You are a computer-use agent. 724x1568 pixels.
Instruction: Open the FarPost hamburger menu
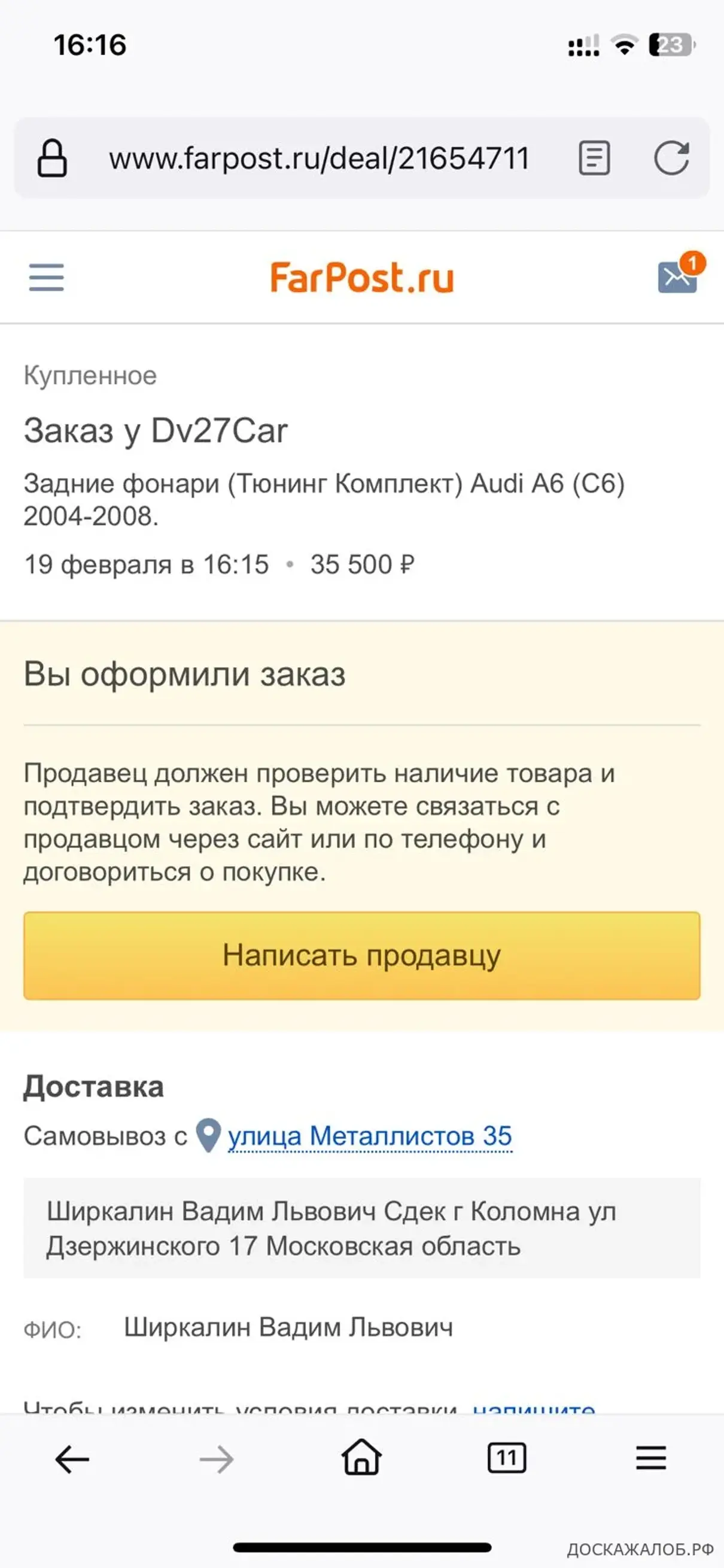pos(46,278)
